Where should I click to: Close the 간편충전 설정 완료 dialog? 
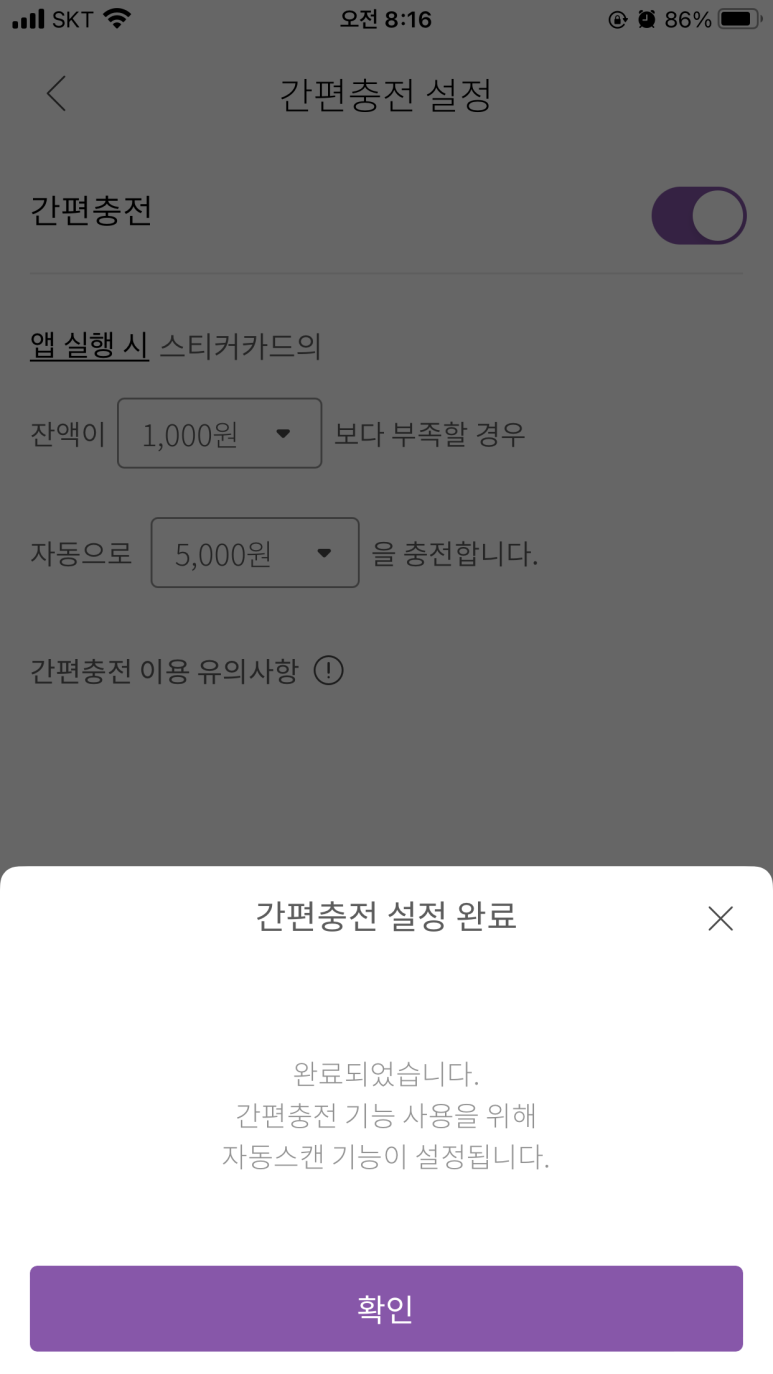(720, 918)
